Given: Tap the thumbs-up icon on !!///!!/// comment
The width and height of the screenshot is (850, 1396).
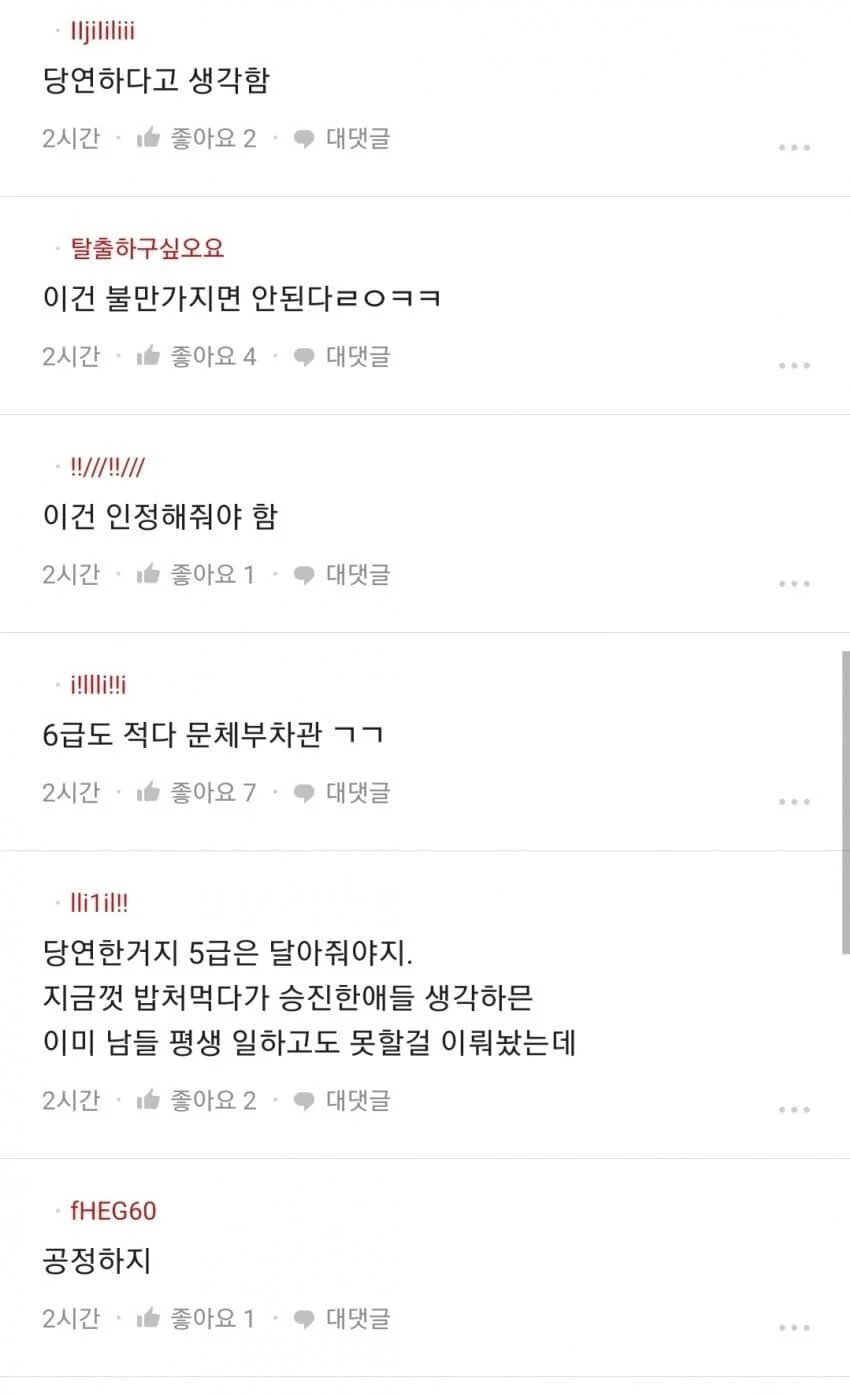Looking at the screenshot, I should click(x=148, y=574).
